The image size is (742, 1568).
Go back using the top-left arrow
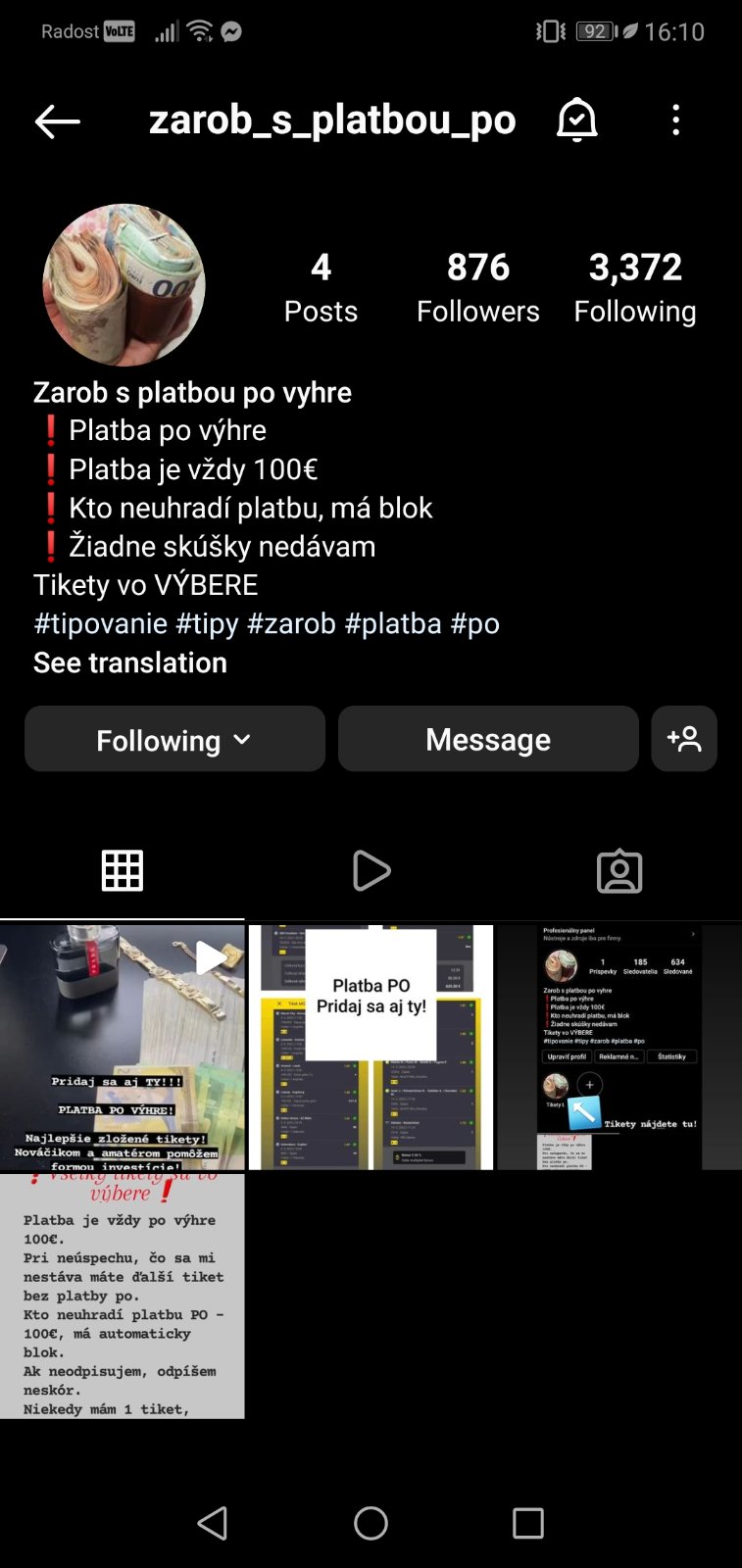click(57, 122)
